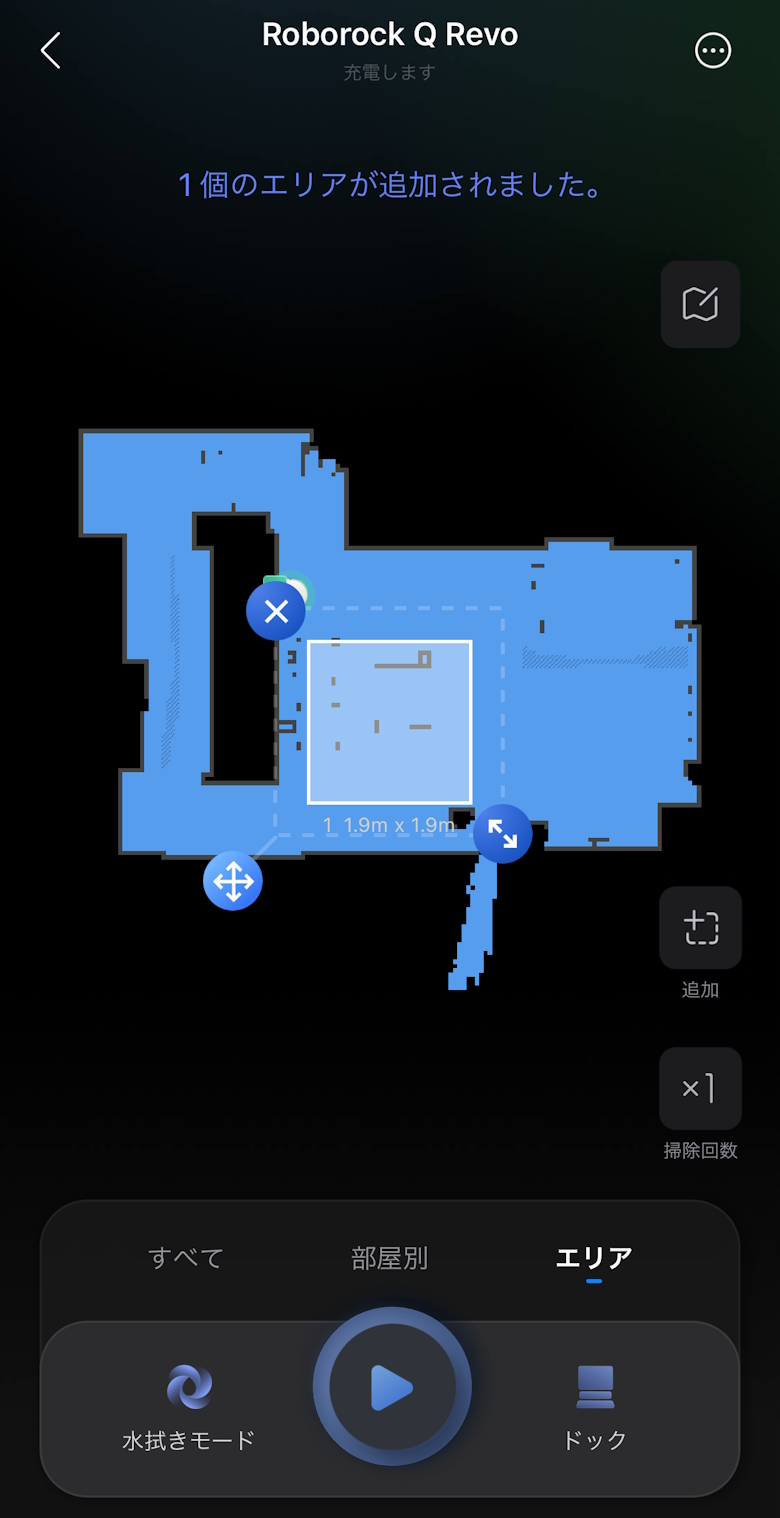780x1518 pixels.
Task: Tap the move handle of the area
Action: point(233,881)
